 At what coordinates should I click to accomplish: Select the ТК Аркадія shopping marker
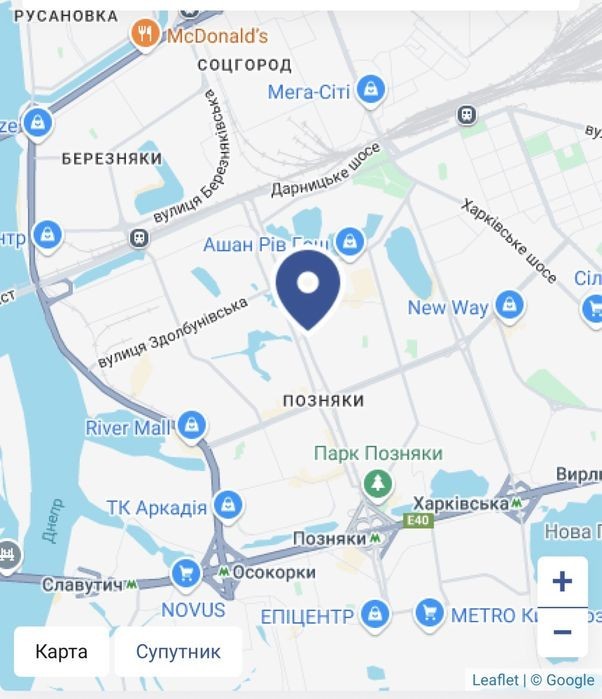pyautogui.click(x=228, y=506)
